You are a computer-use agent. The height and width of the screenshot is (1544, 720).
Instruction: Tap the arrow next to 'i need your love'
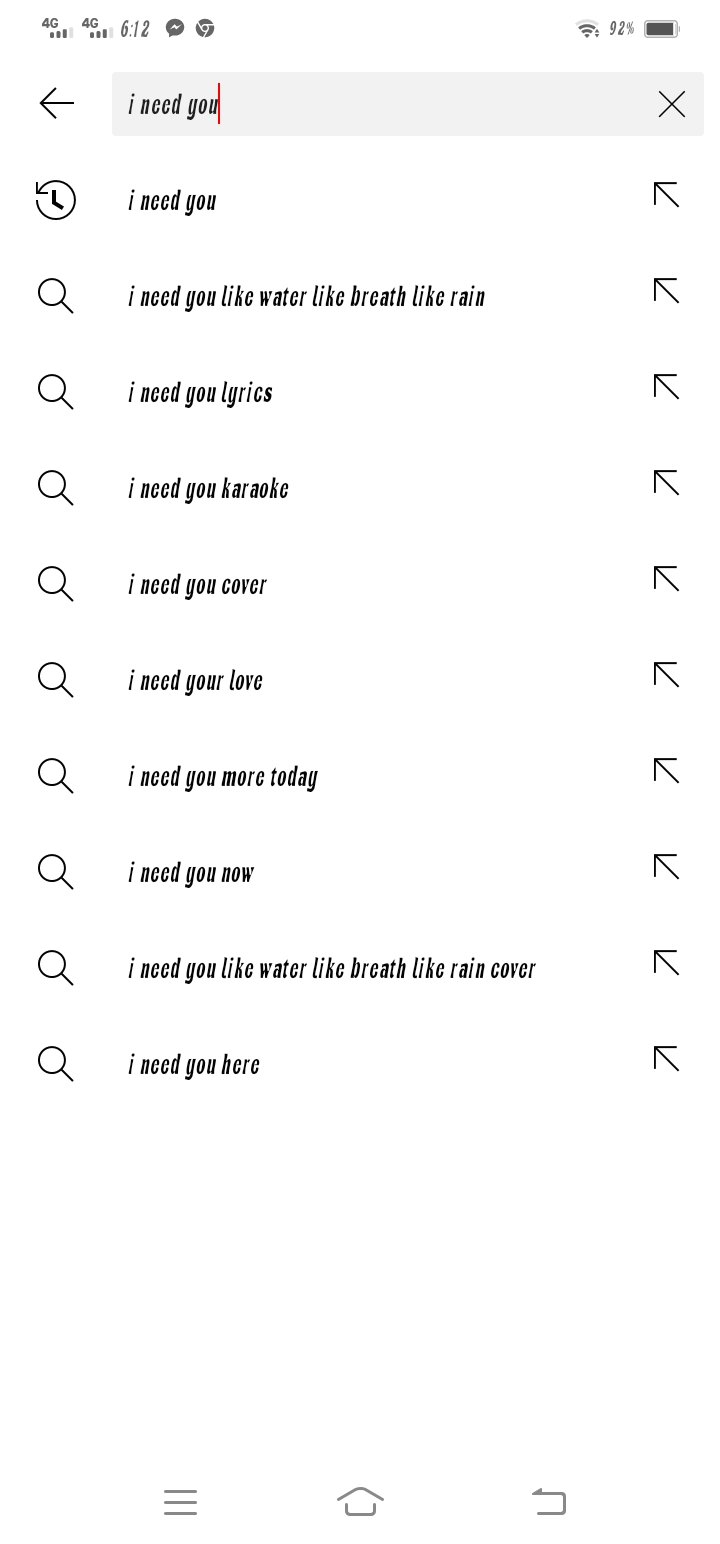pos(666,675)
